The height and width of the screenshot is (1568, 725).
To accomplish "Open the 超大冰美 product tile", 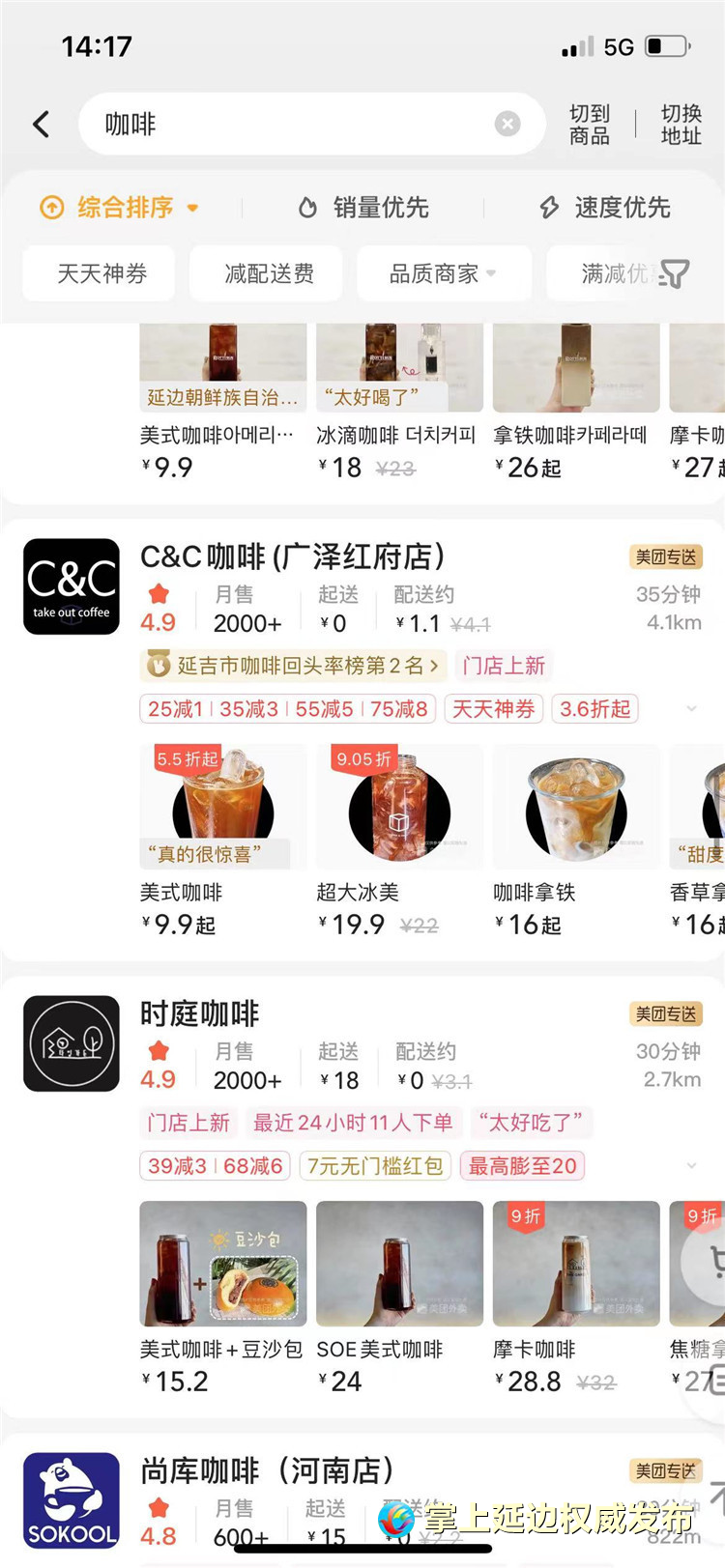I will pos(399,841).
